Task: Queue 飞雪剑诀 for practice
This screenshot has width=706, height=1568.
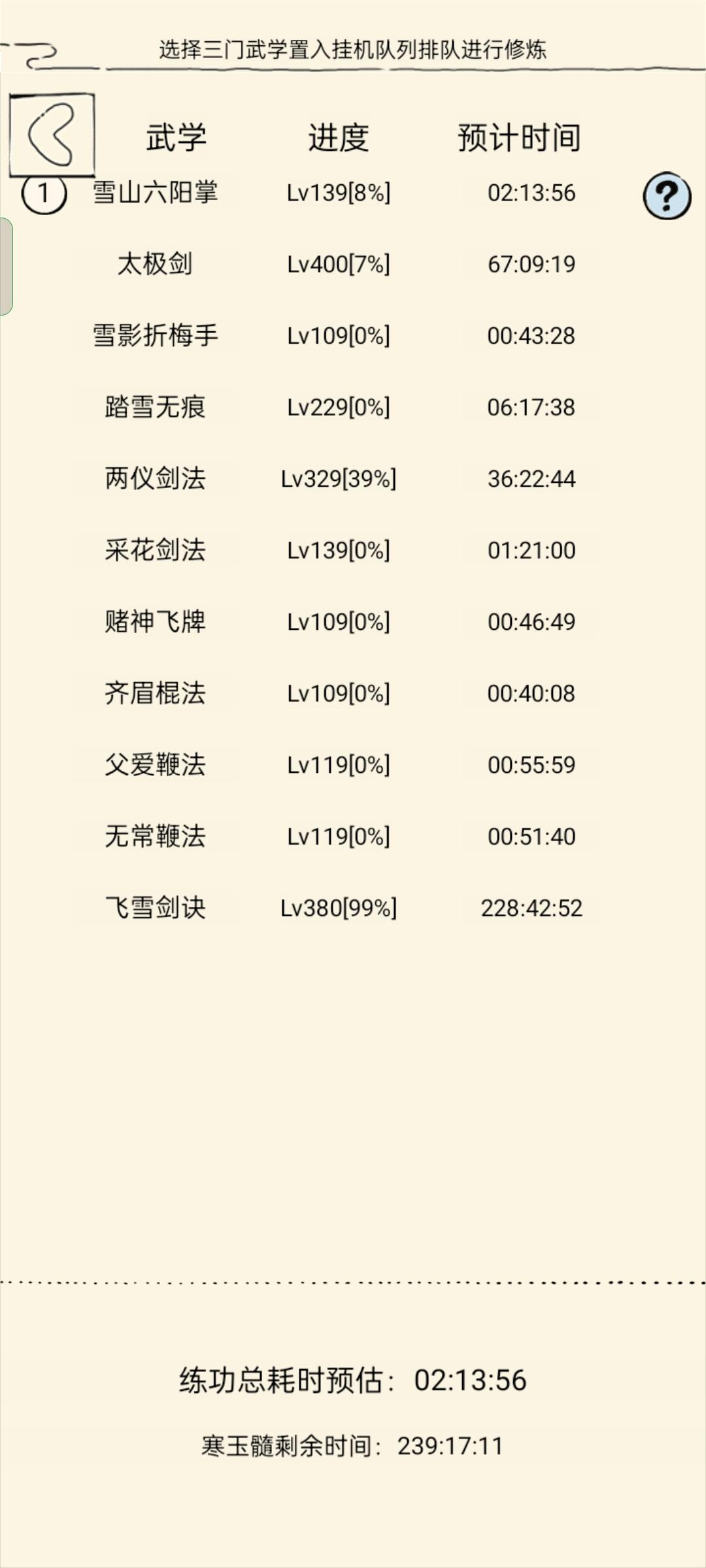Action: [x=155, y=908]
